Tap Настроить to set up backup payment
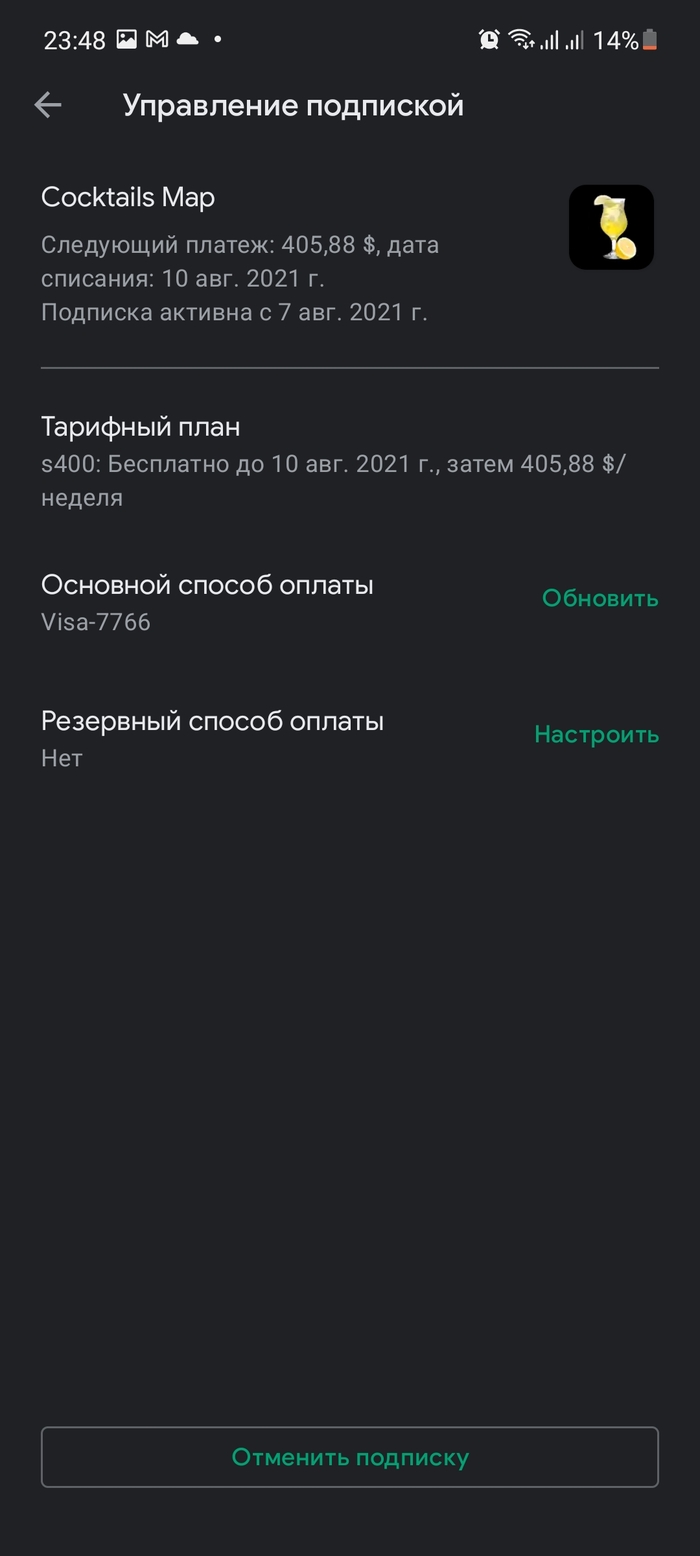 pyautogui.click(x=596, y=734)
